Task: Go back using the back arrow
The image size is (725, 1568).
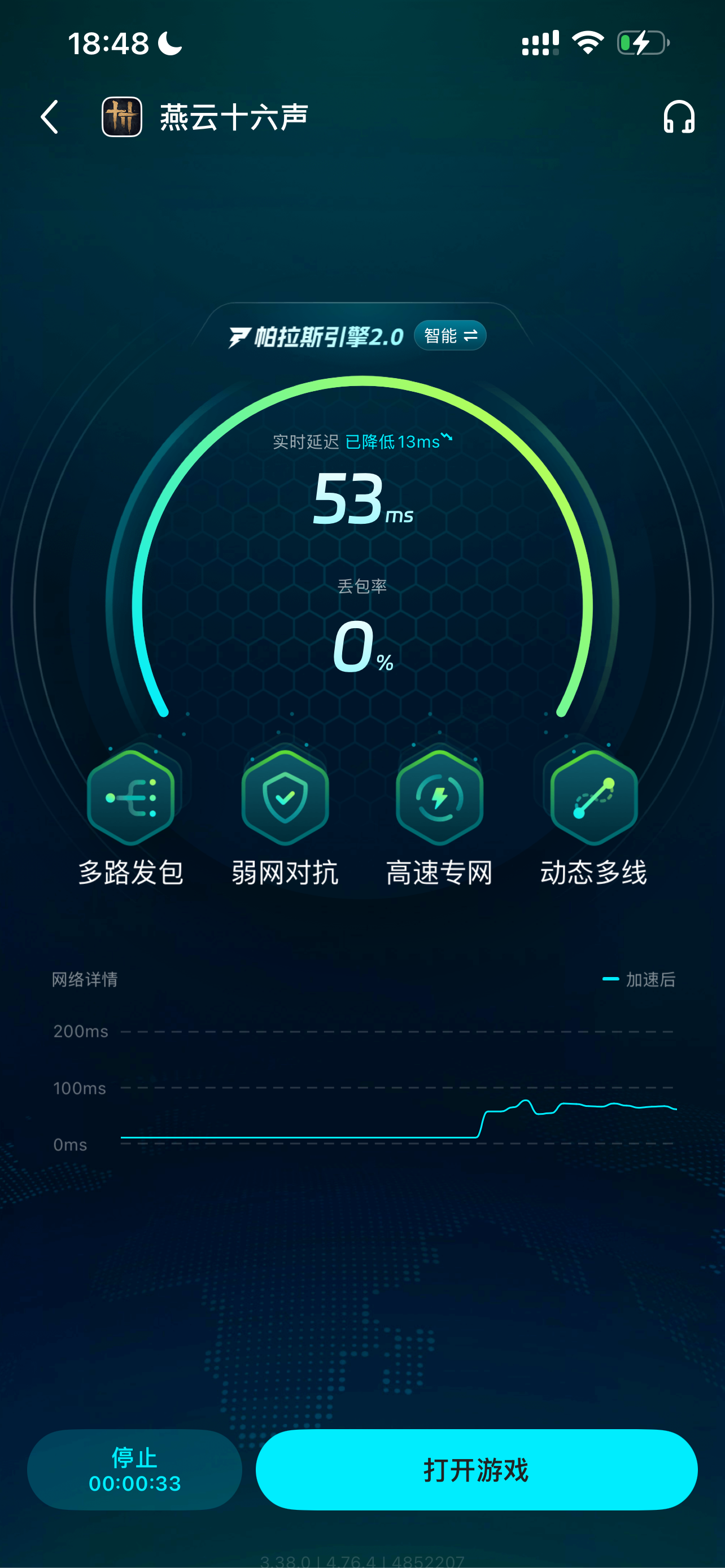Action: 50,117
